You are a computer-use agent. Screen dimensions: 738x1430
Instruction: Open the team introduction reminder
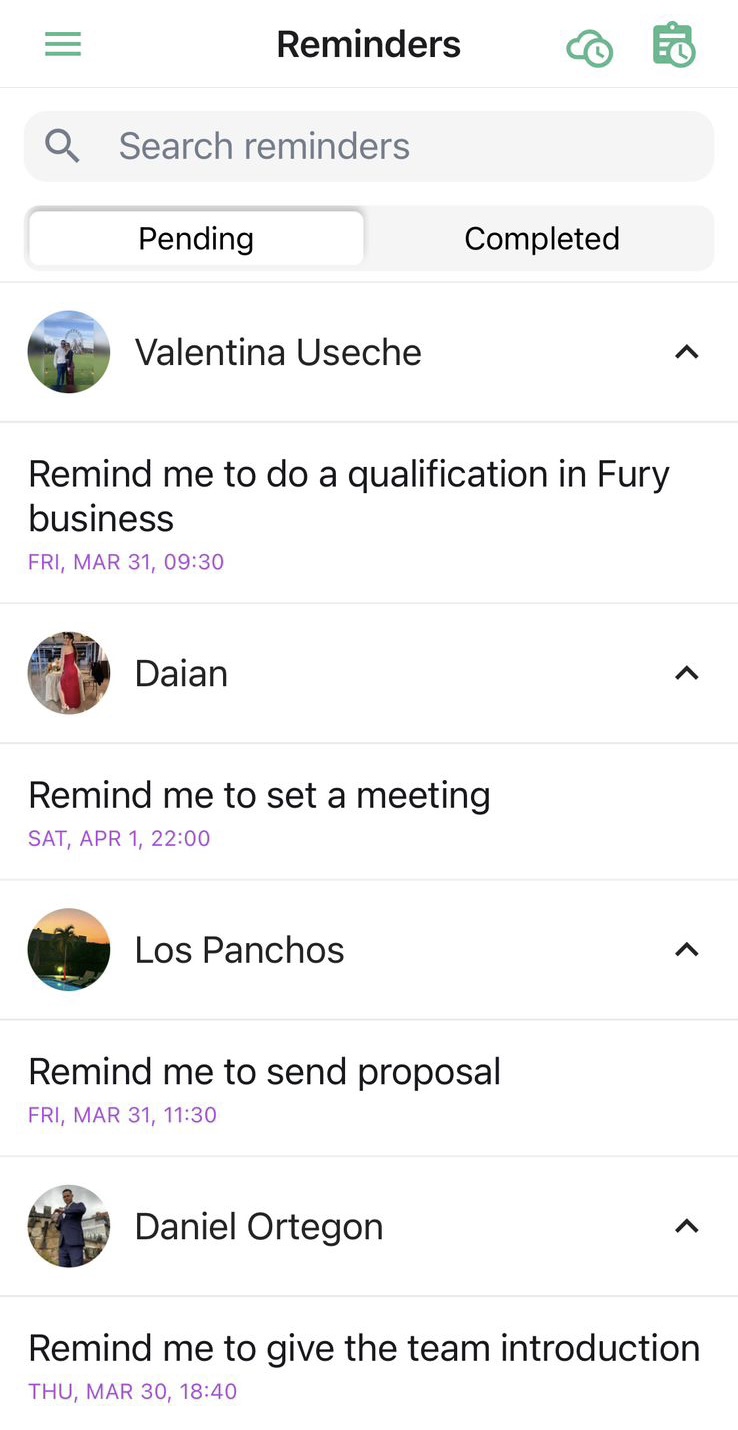click(369, 1364)
